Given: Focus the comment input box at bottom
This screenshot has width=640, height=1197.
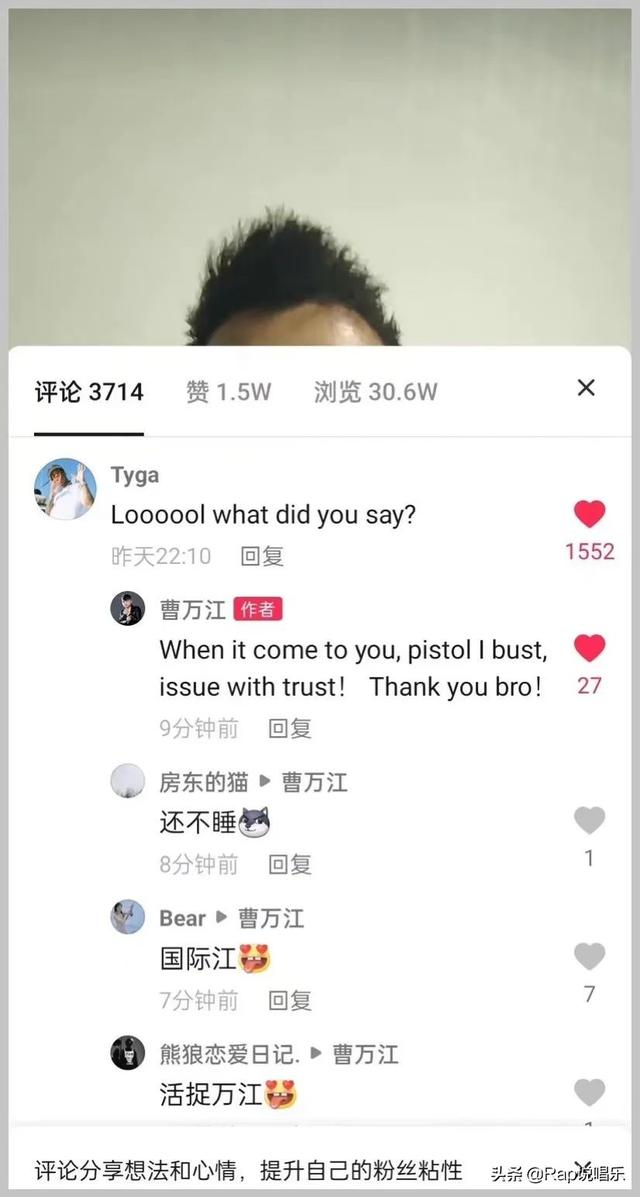Looking at the screenshot, I should click(250, 1169).
